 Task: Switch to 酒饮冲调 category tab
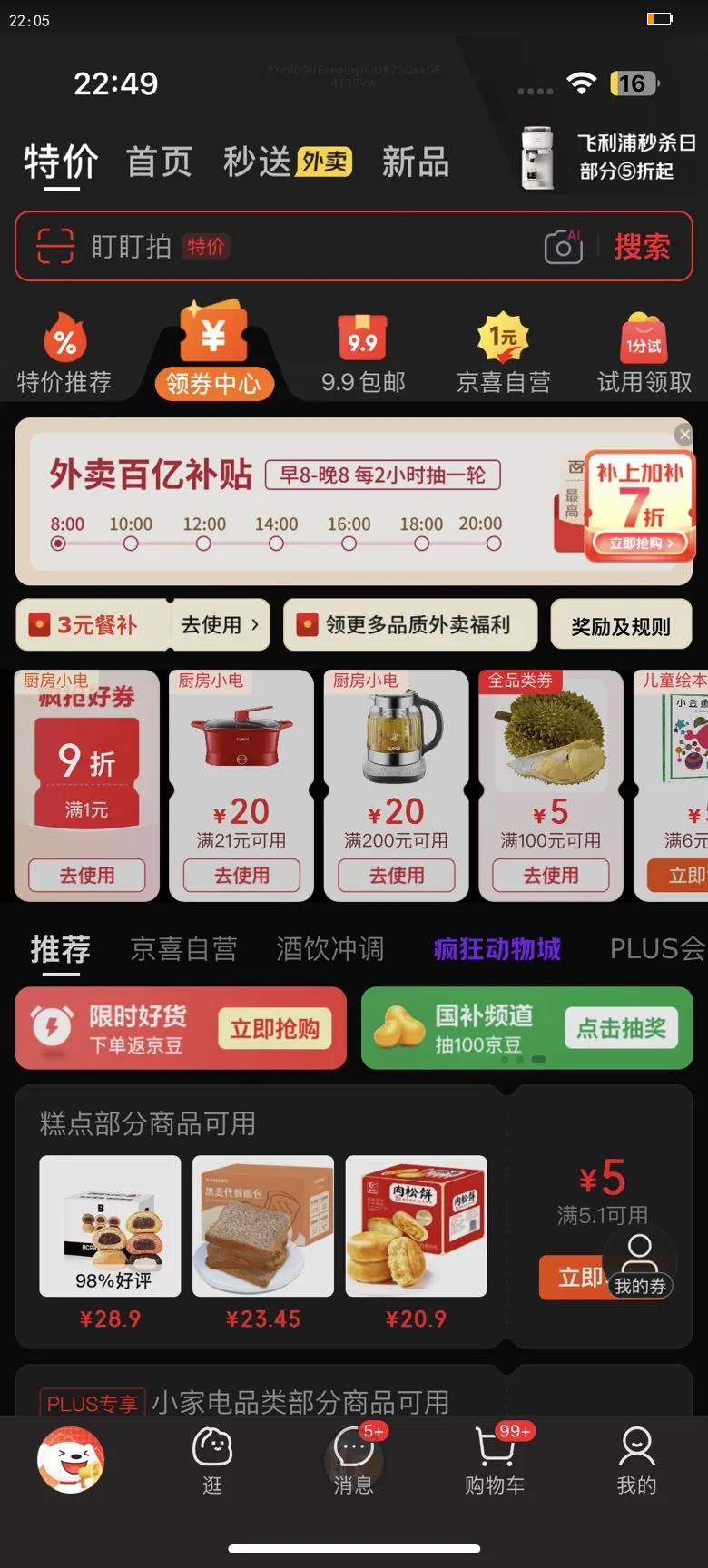330,949
